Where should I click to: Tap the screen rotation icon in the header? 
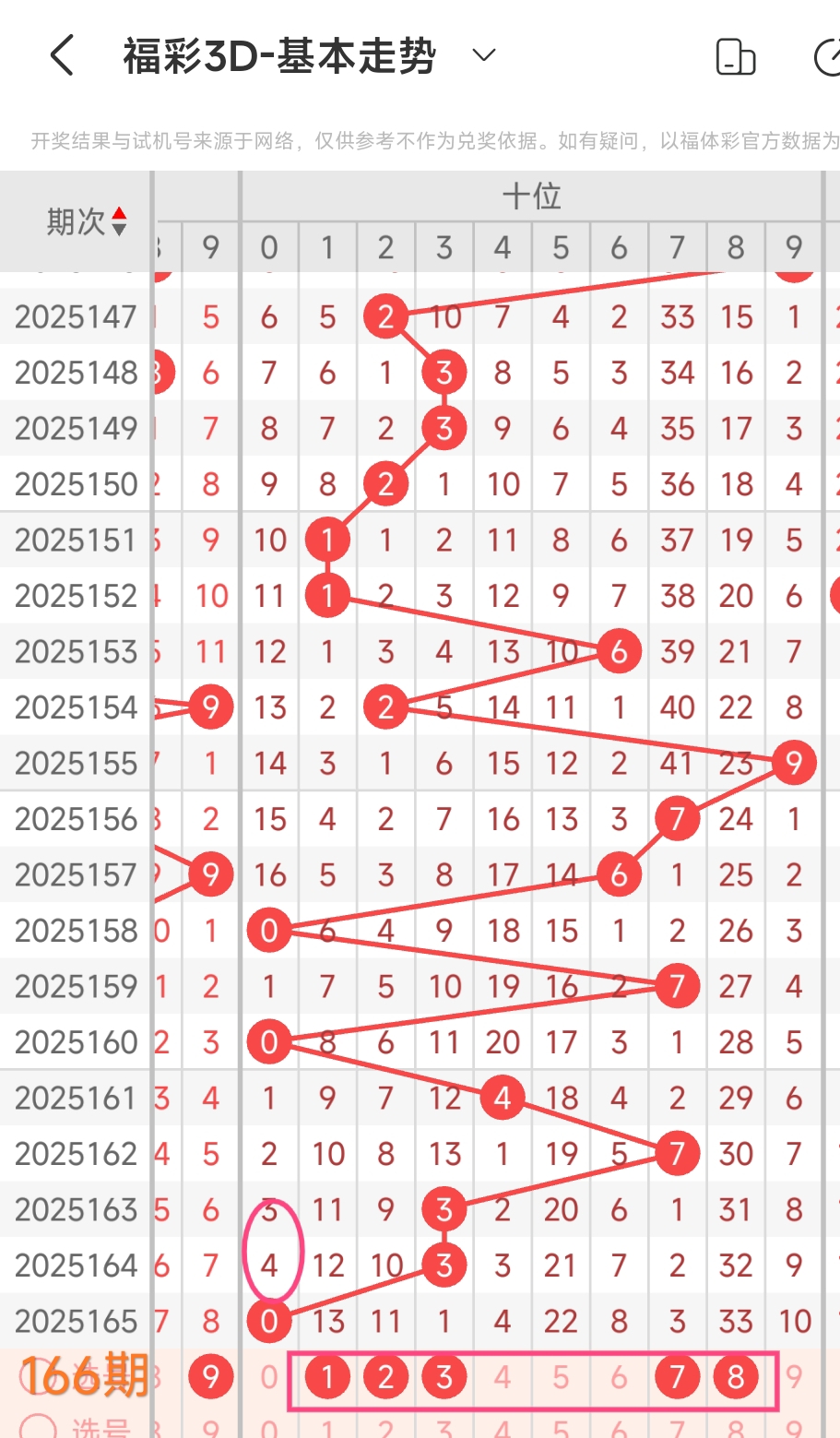pyautogui.click(x=736, y=57)
